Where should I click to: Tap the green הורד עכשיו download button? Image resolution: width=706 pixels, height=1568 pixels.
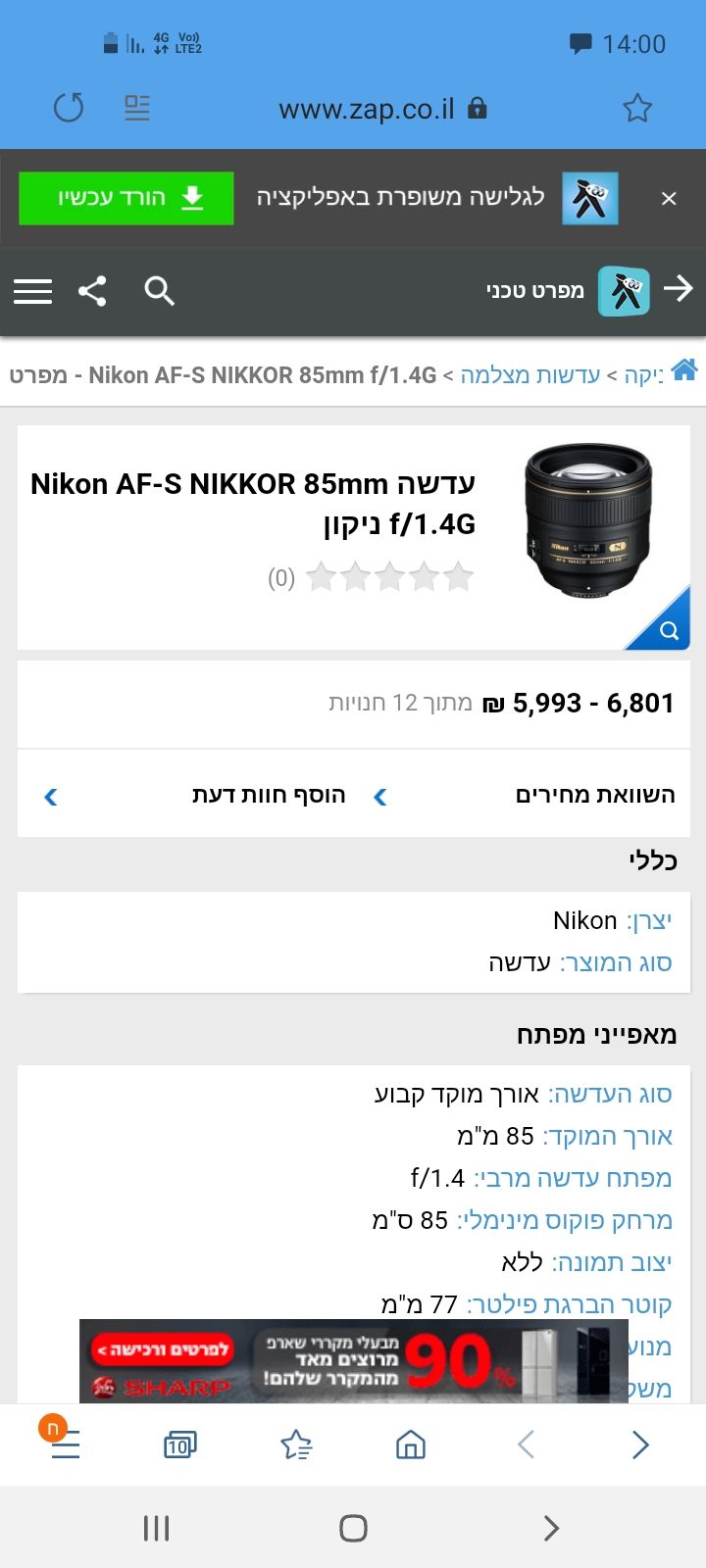point(126,198)
